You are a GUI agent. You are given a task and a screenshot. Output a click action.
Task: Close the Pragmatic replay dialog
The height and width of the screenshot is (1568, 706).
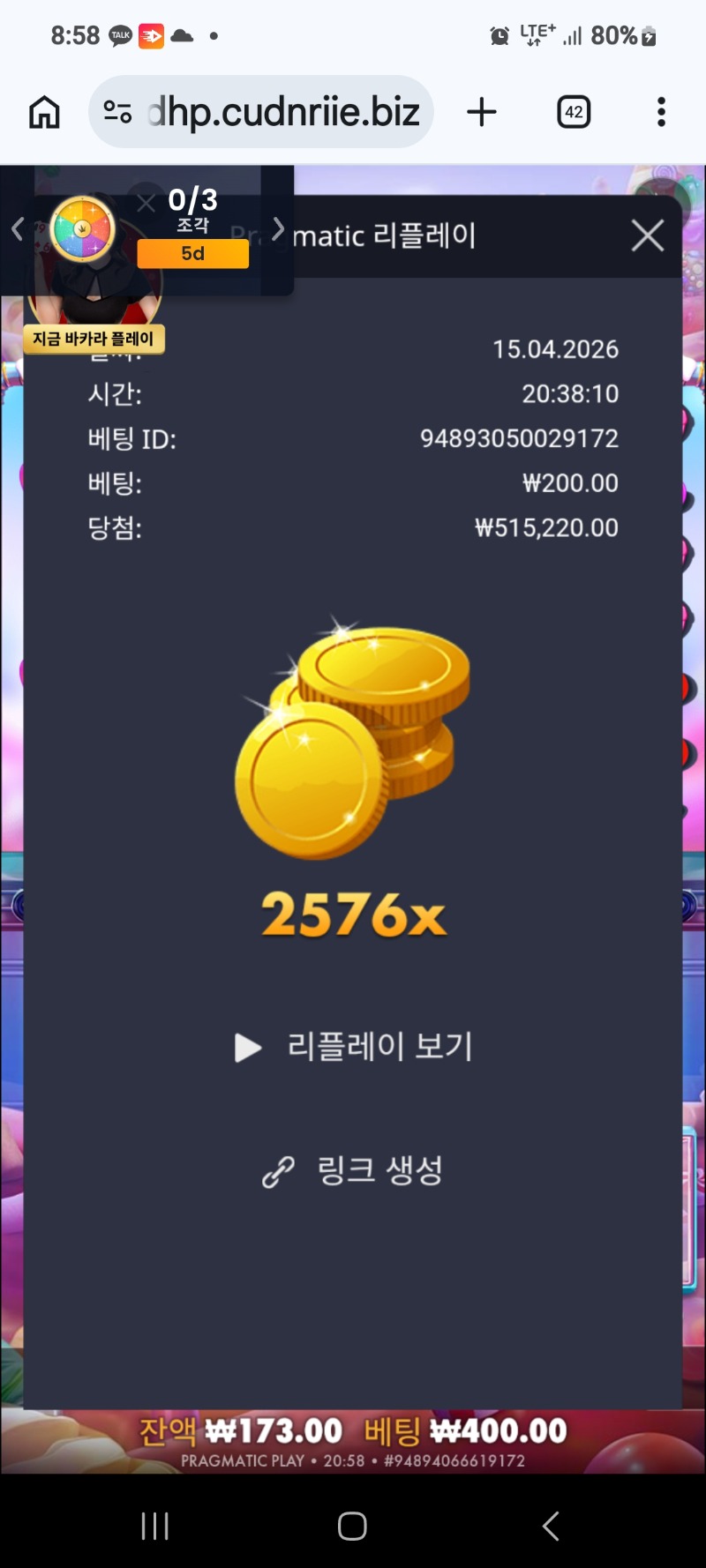[648, 235]
